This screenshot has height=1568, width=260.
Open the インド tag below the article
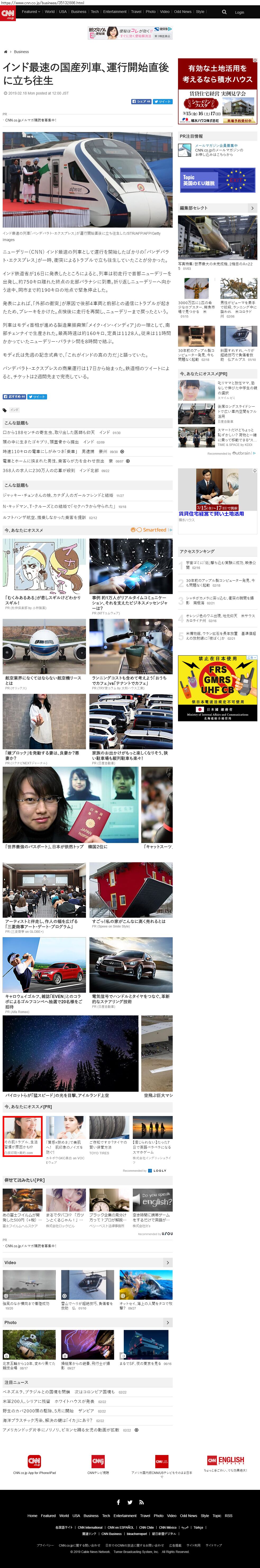pos(15,410)
